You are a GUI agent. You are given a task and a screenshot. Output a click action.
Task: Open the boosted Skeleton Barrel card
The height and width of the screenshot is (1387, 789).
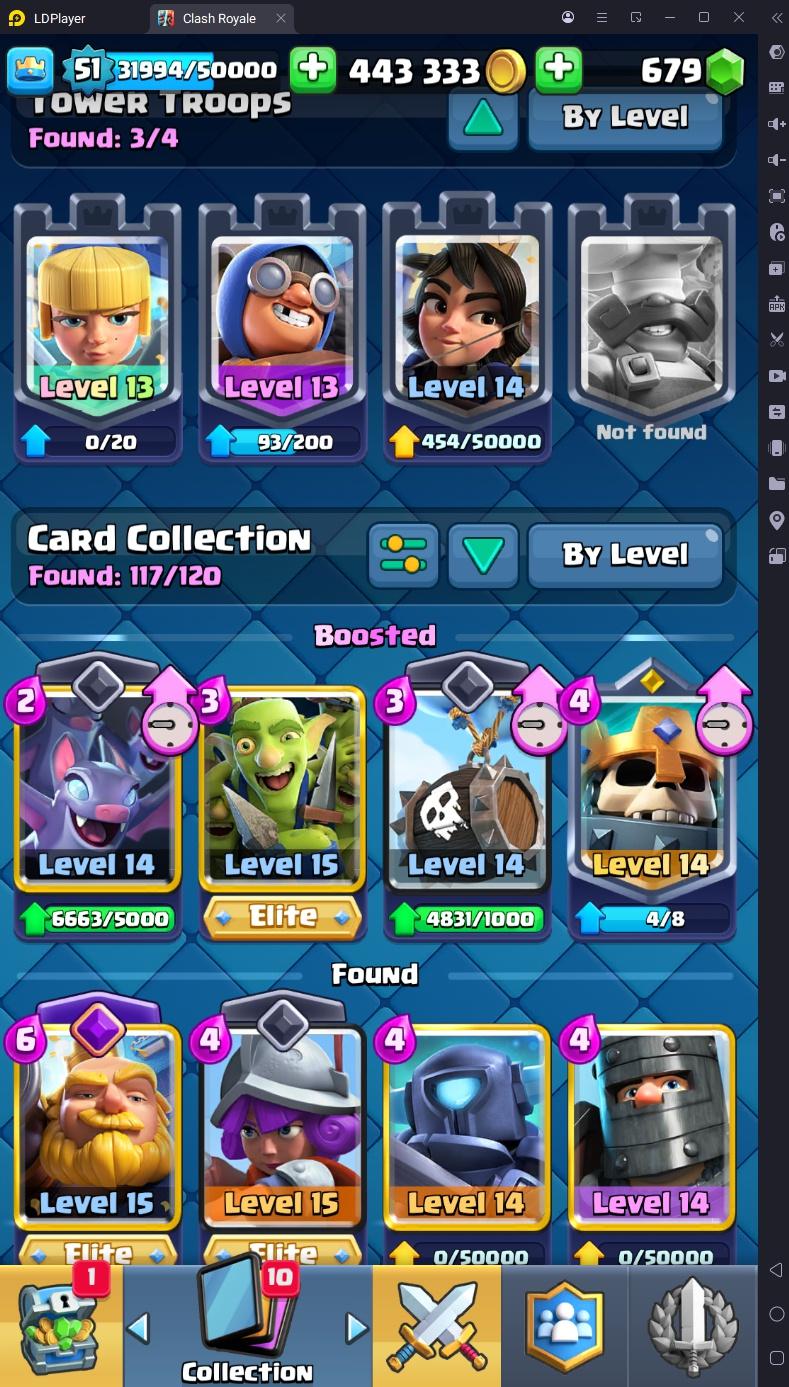466,790
